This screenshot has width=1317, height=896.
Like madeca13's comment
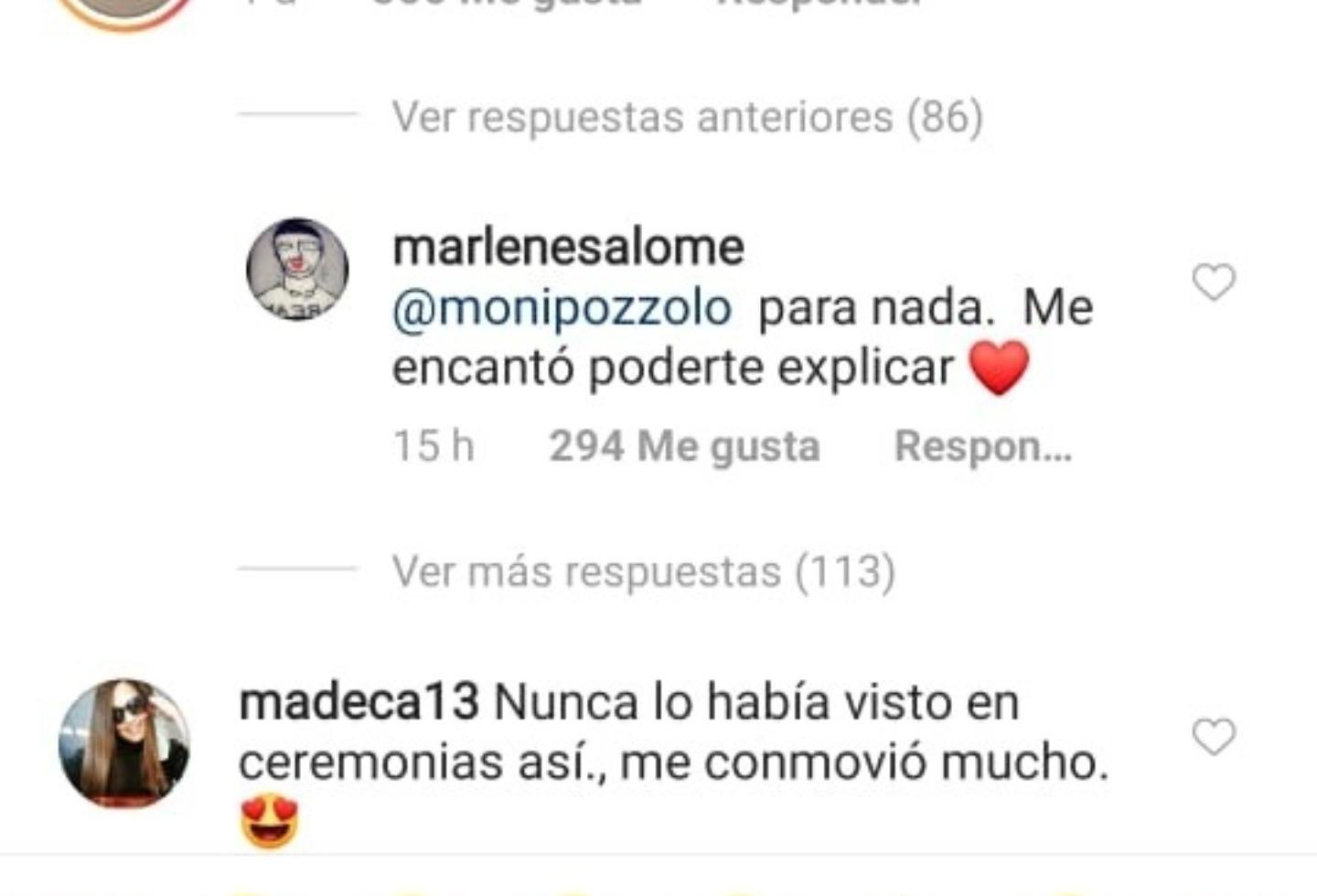tap(1214, 737)
